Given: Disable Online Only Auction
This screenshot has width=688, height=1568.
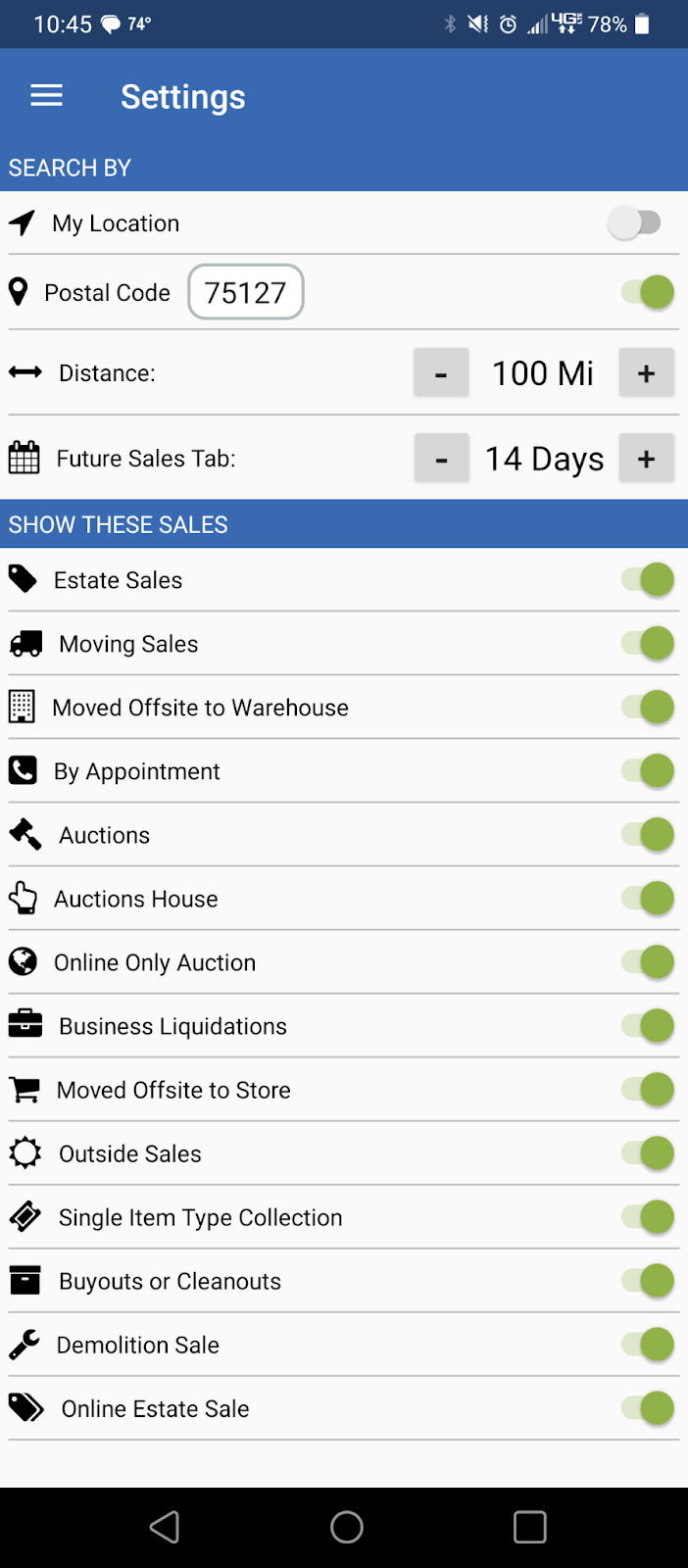Looking at the screenshot, I should point(649,962).
